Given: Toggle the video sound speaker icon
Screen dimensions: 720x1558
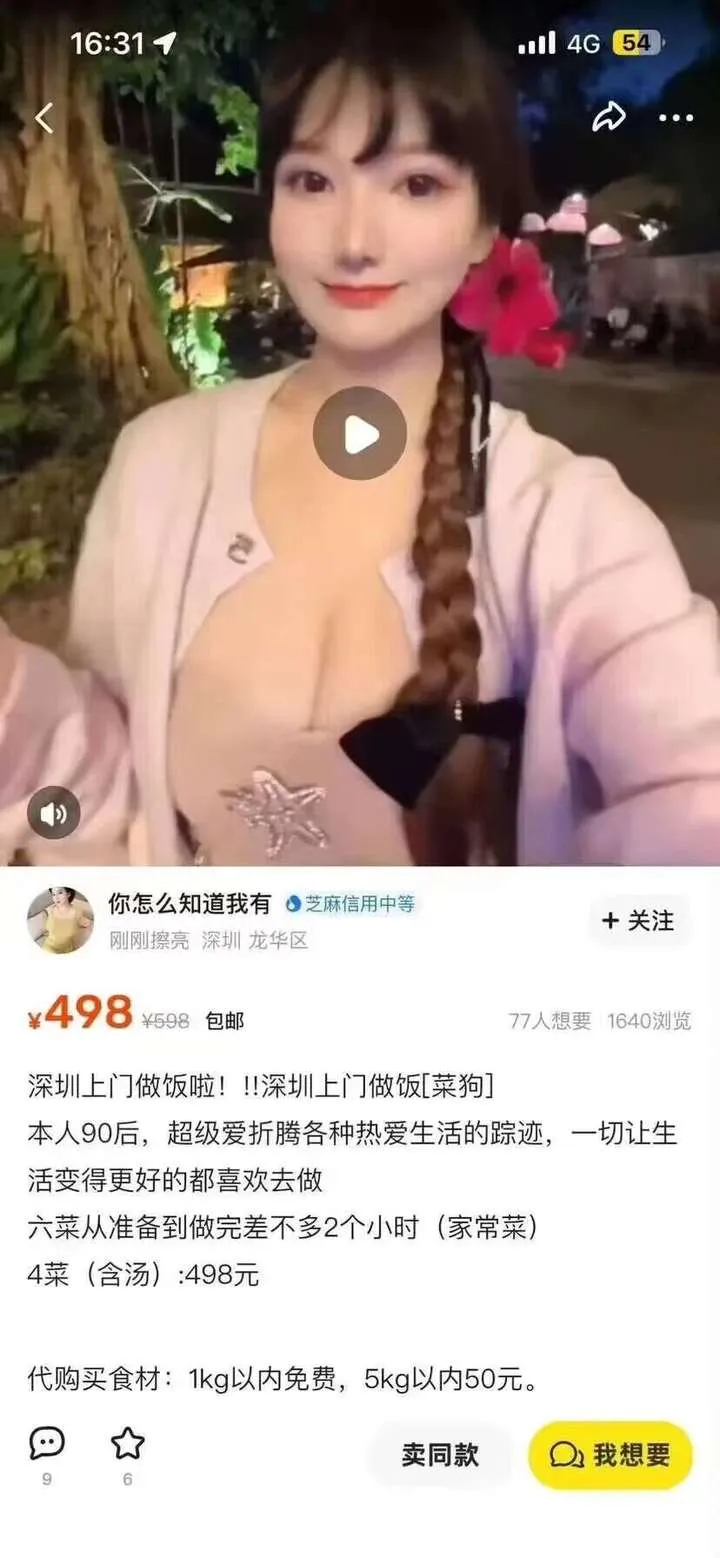Looking at the screenshot, I should pos(52,814).
